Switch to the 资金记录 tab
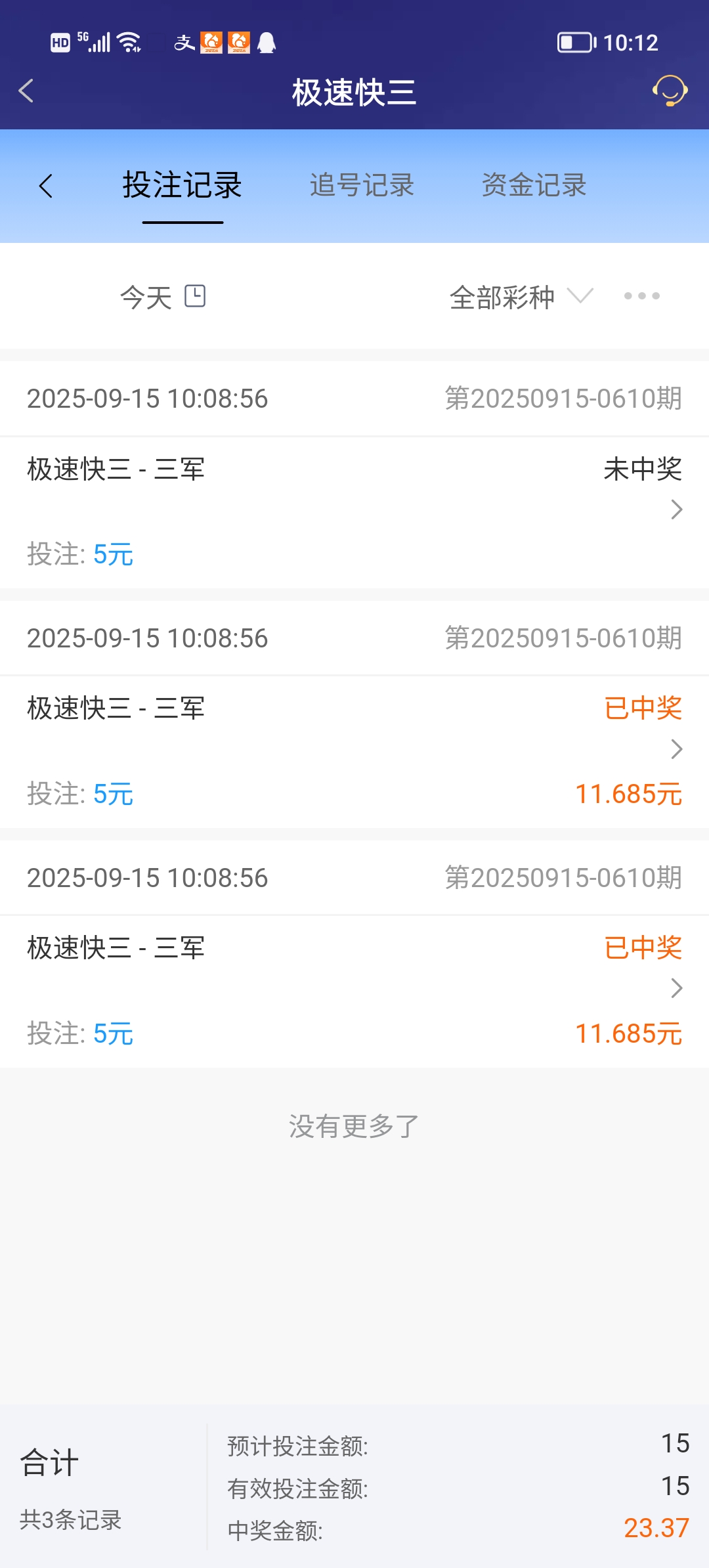The height and width of the screenshot is (1568, 709). coord(534,186)
